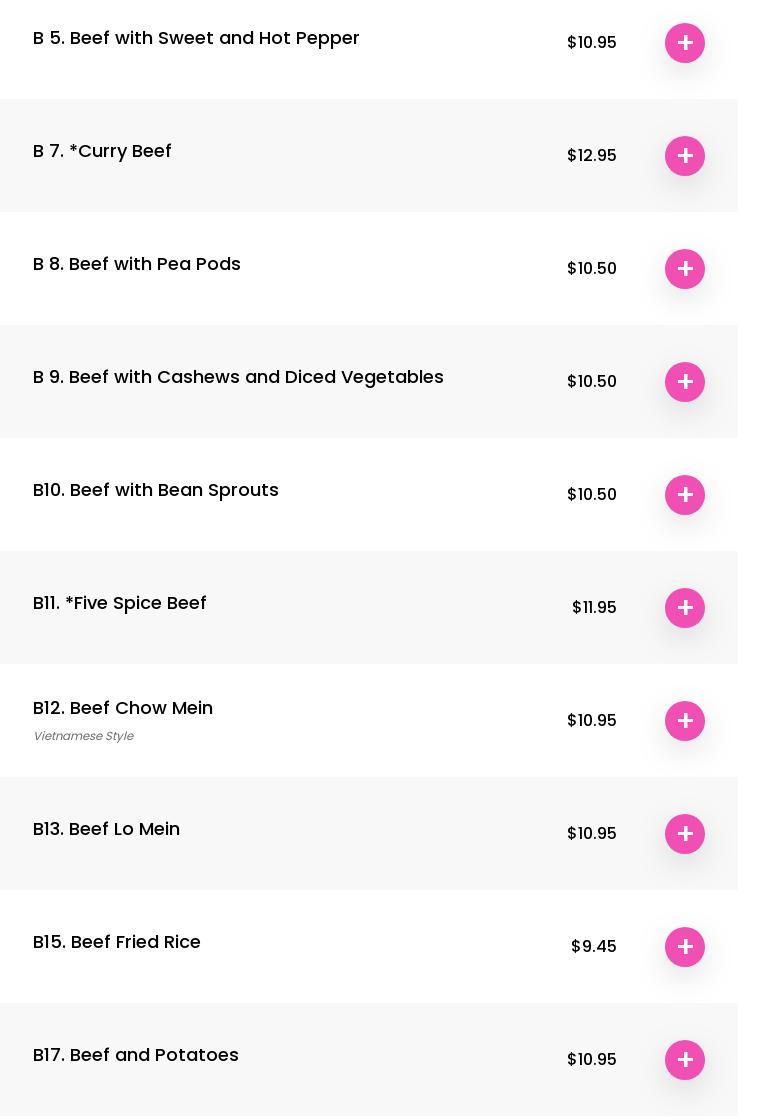Add Beef with Sweet and Hot Pepper
770x1120 pixels.
685,43
